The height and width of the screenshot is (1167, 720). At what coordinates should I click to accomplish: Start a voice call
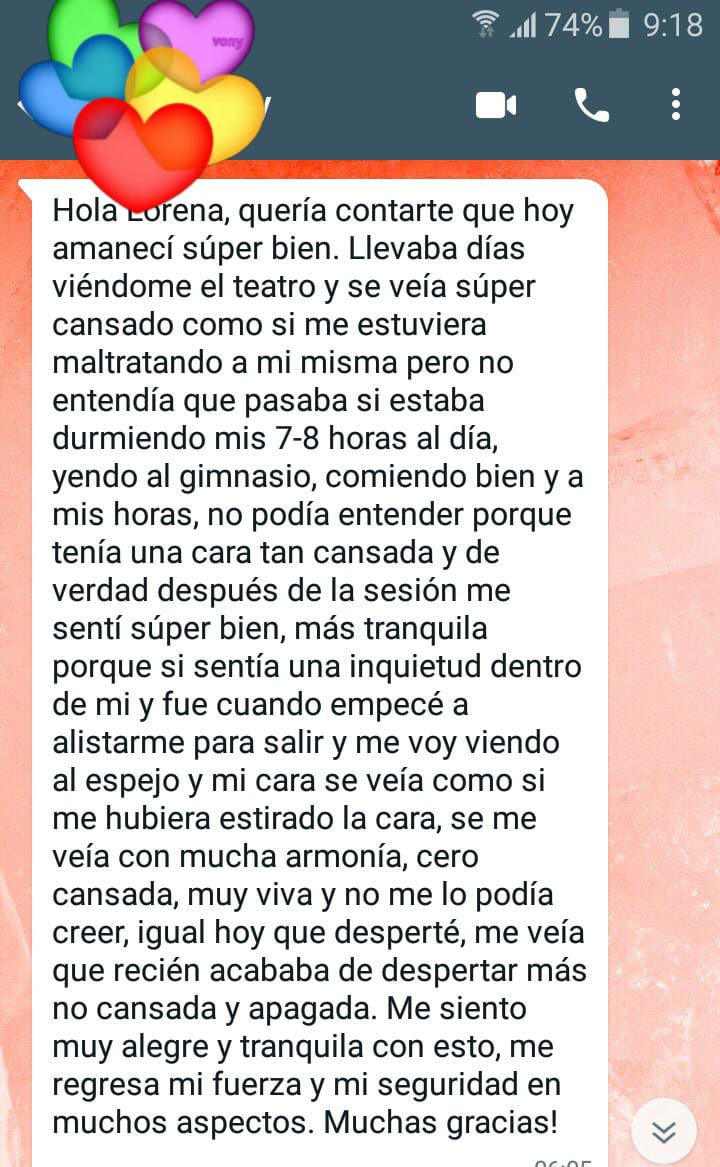coord(591,104)
